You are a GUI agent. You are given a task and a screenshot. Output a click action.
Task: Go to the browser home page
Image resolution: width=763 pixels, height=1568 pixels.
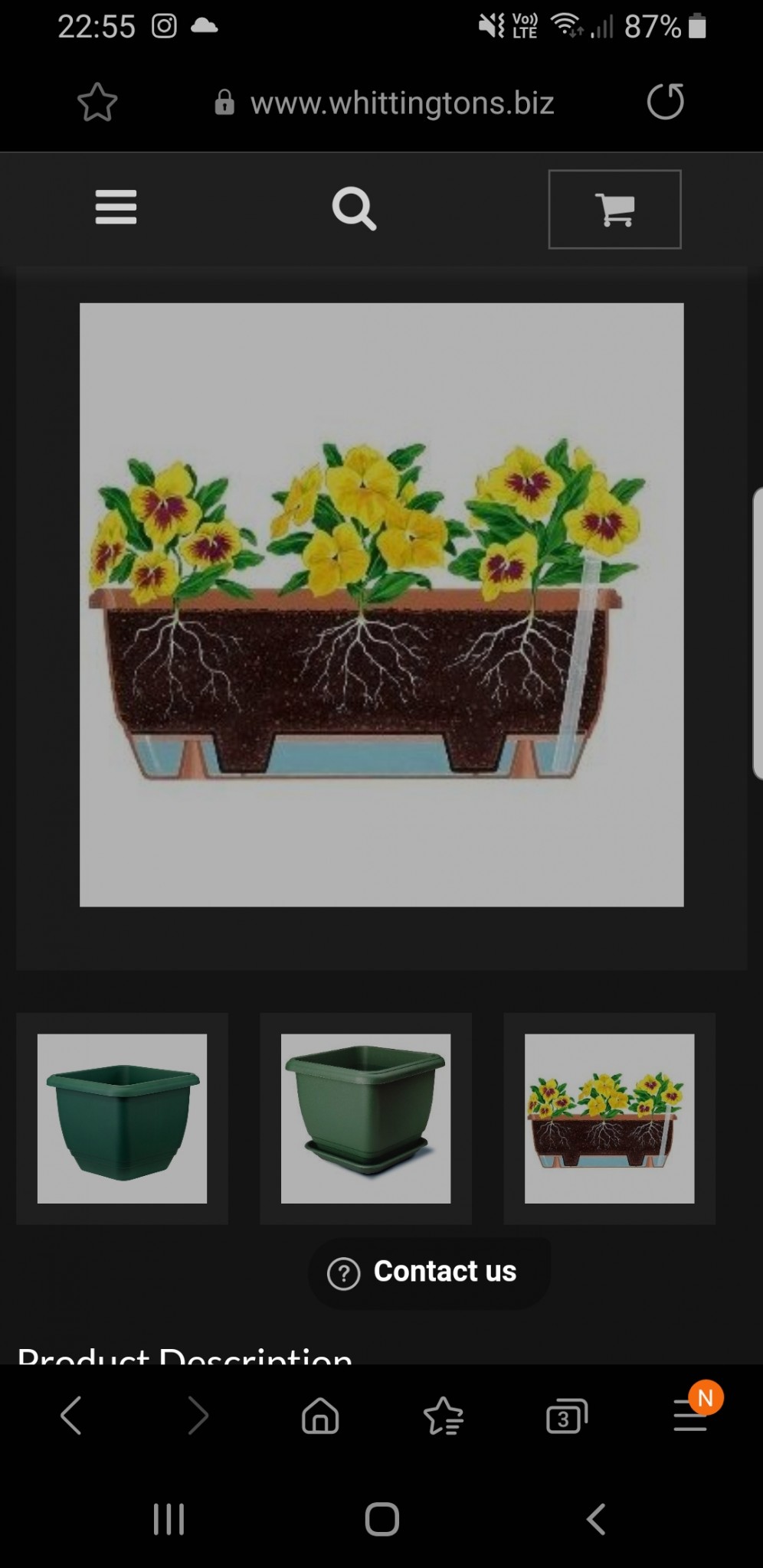[320, 1416]
